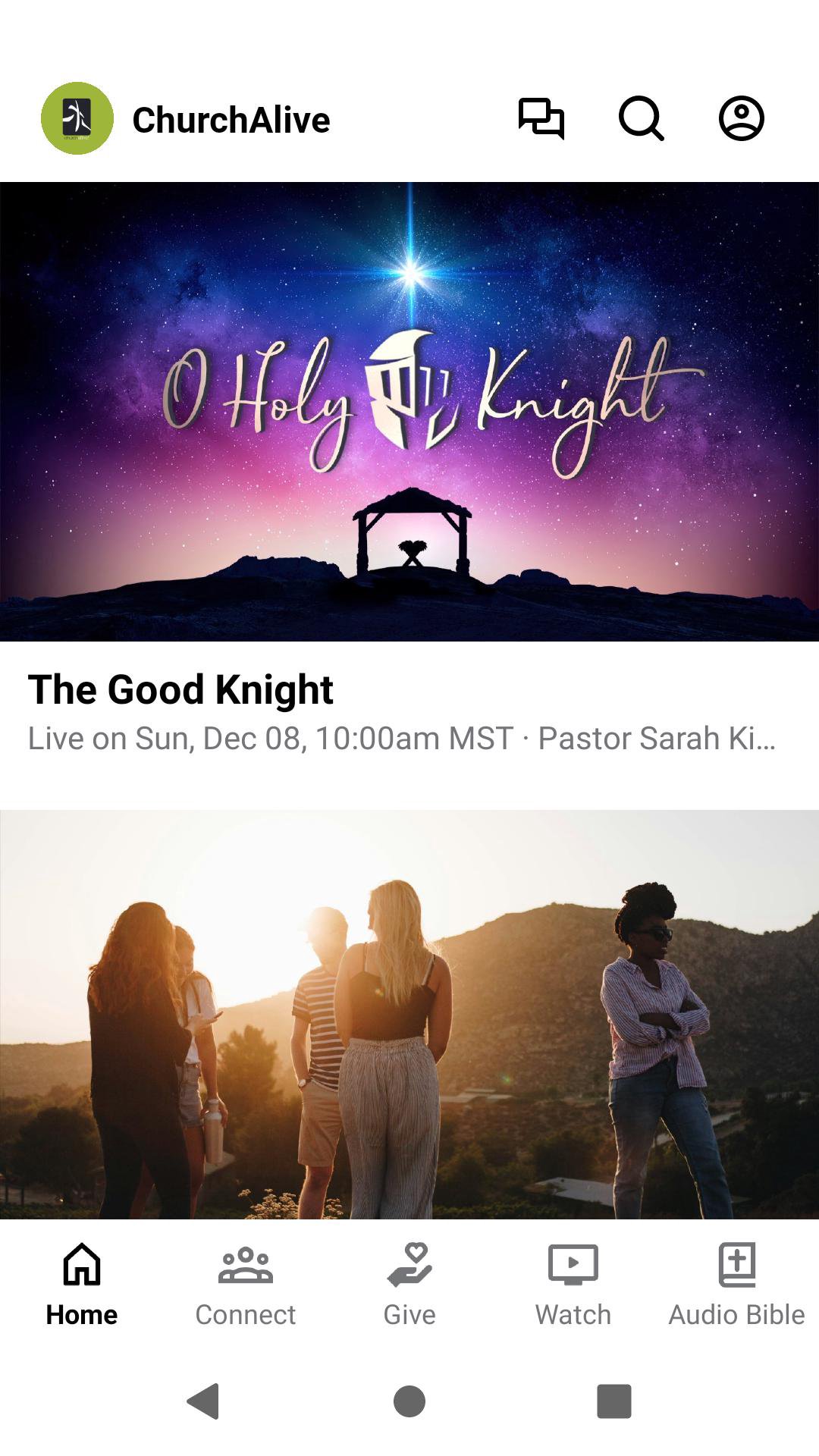Open the system recent apps view
This screenshot has height=1456, width=819.
[614, 1401]
